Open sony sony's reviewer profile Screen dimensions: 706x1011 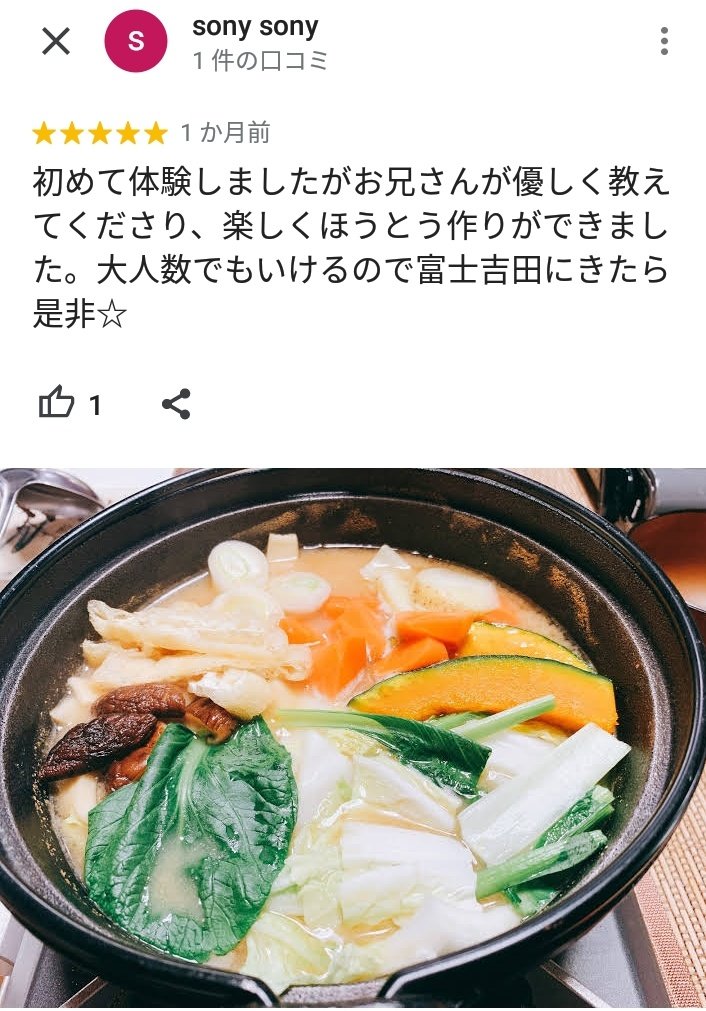(255, 28)
